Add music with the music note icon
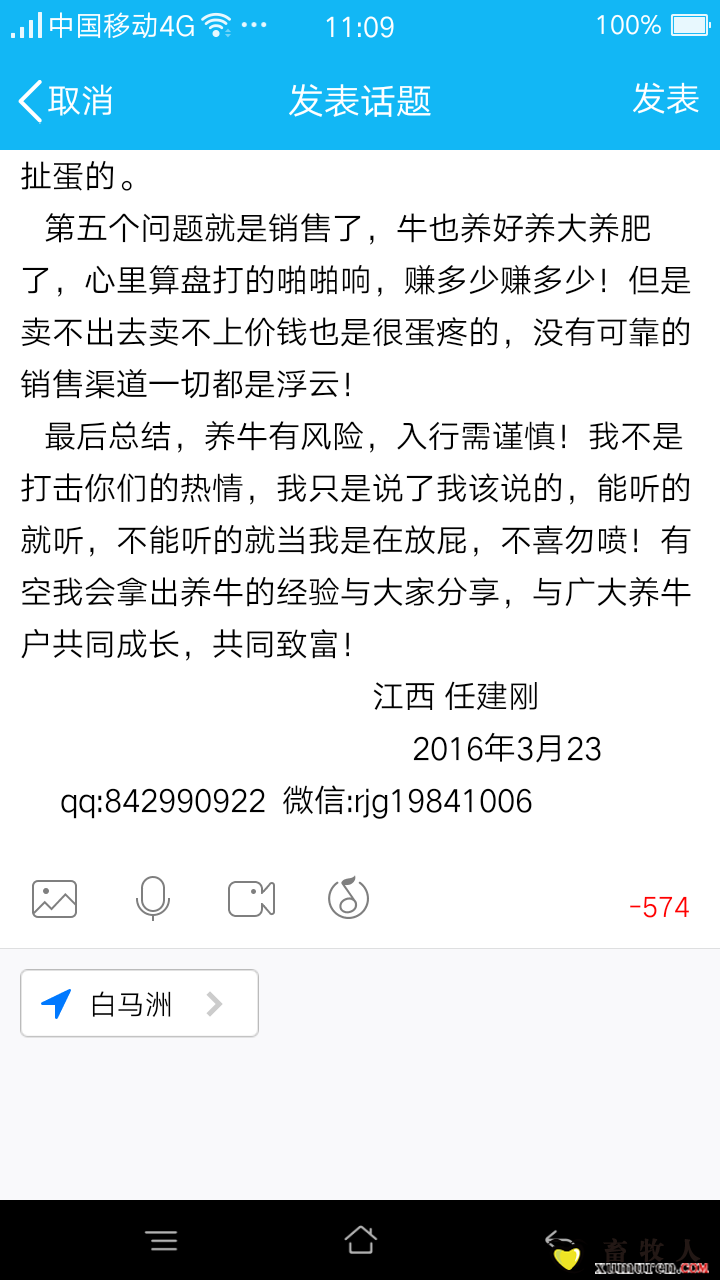The height and width of the screenshot is (1280, 720). coord(348,898)
